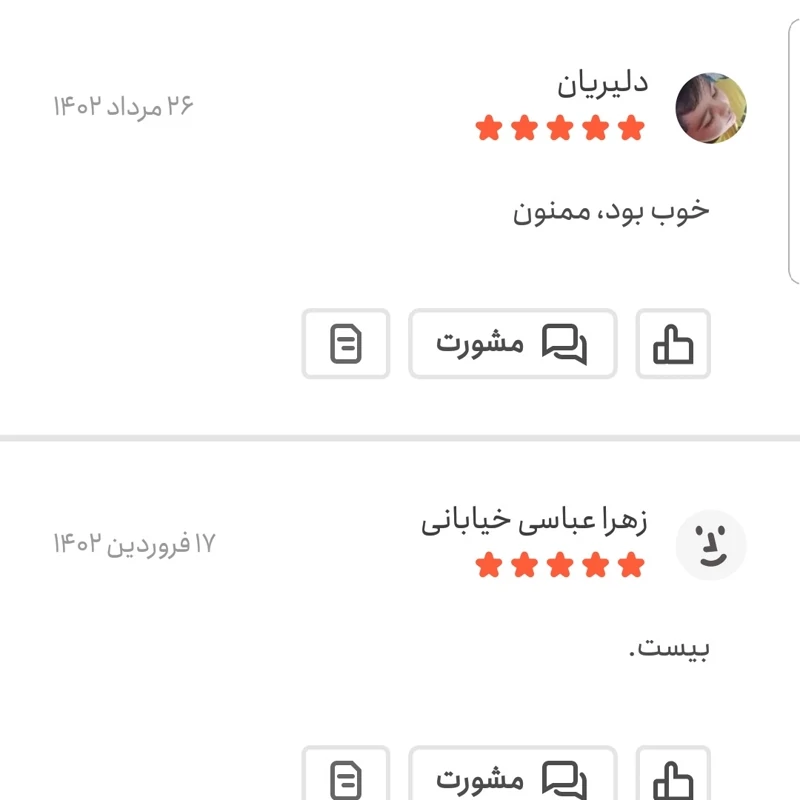Open دلیریان's profile picture
800x800 pixels.
point(711,108)
